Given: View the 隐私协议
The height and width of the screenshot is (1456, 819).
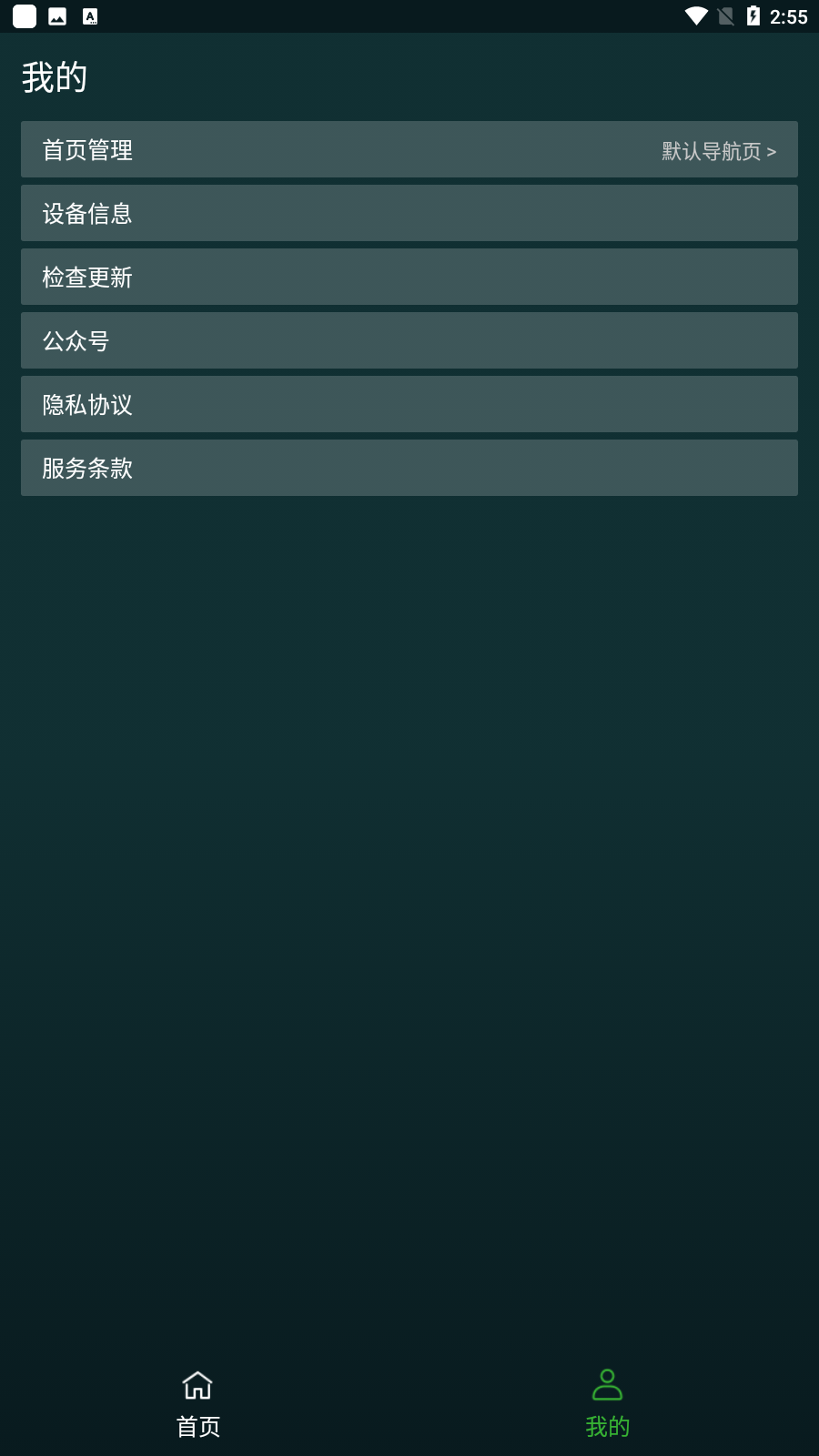Looking at the screenshot, I should (409, 404).
